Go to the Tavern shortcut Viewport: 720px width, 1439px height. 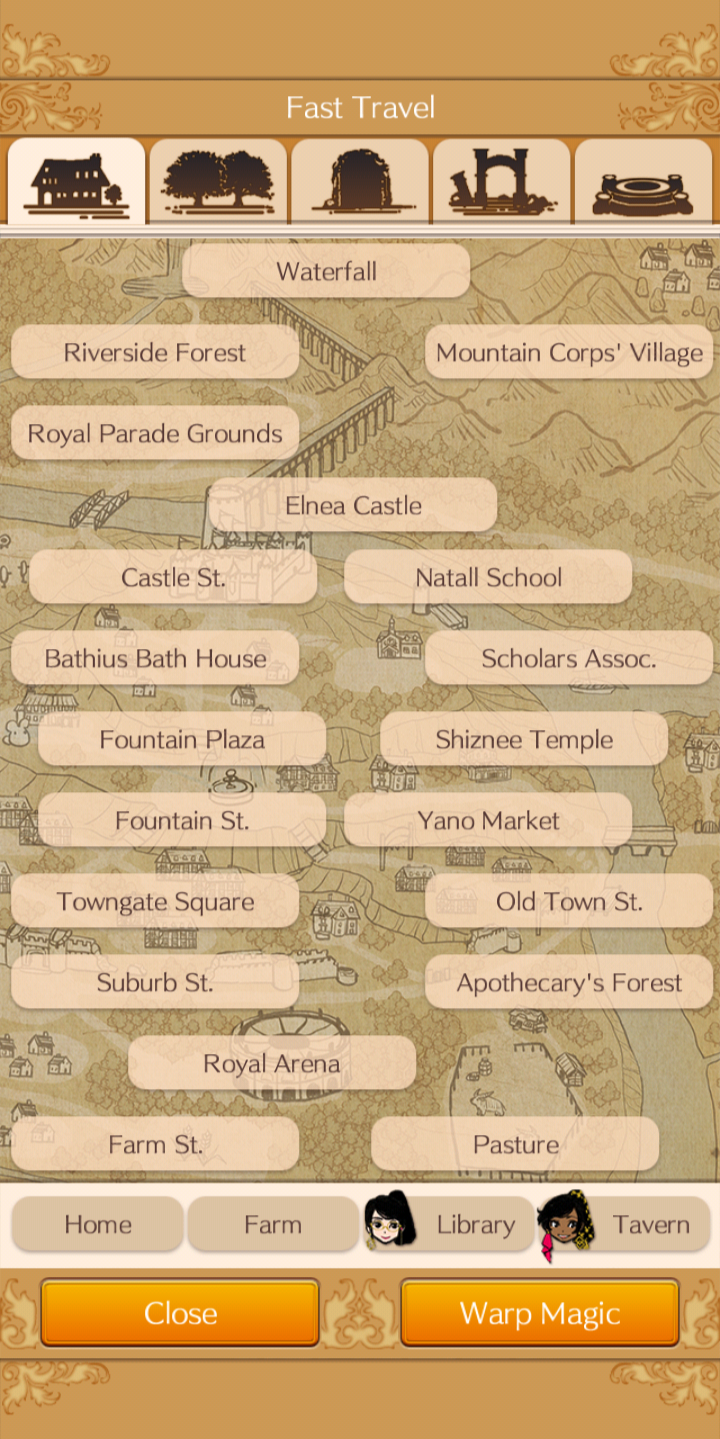[x=625, y=1224]
